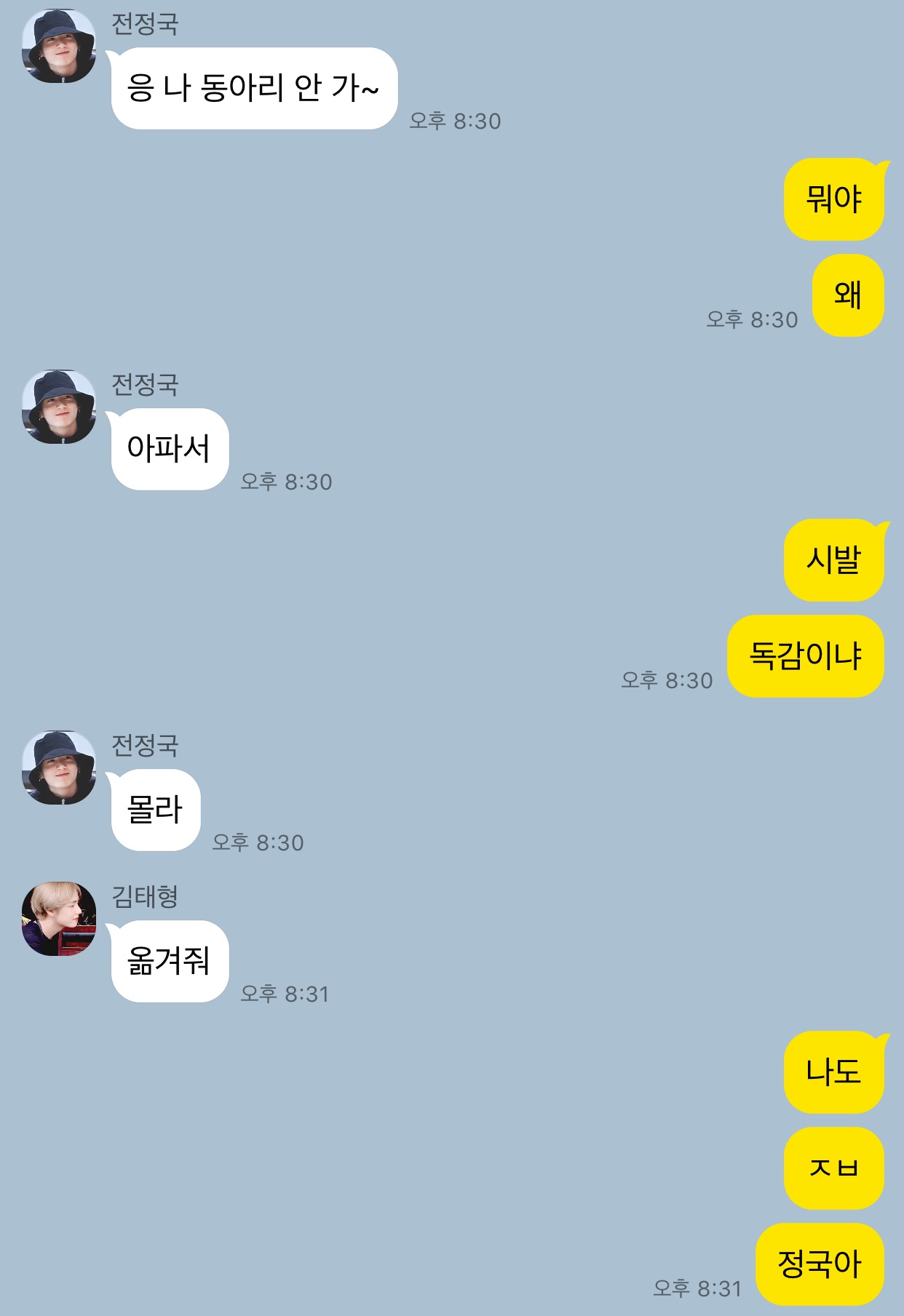Open 전정국's profile photo beside '응 나 동아리 안 가~'
Viewport: 904px width, 1316px height.
(59, 46)
